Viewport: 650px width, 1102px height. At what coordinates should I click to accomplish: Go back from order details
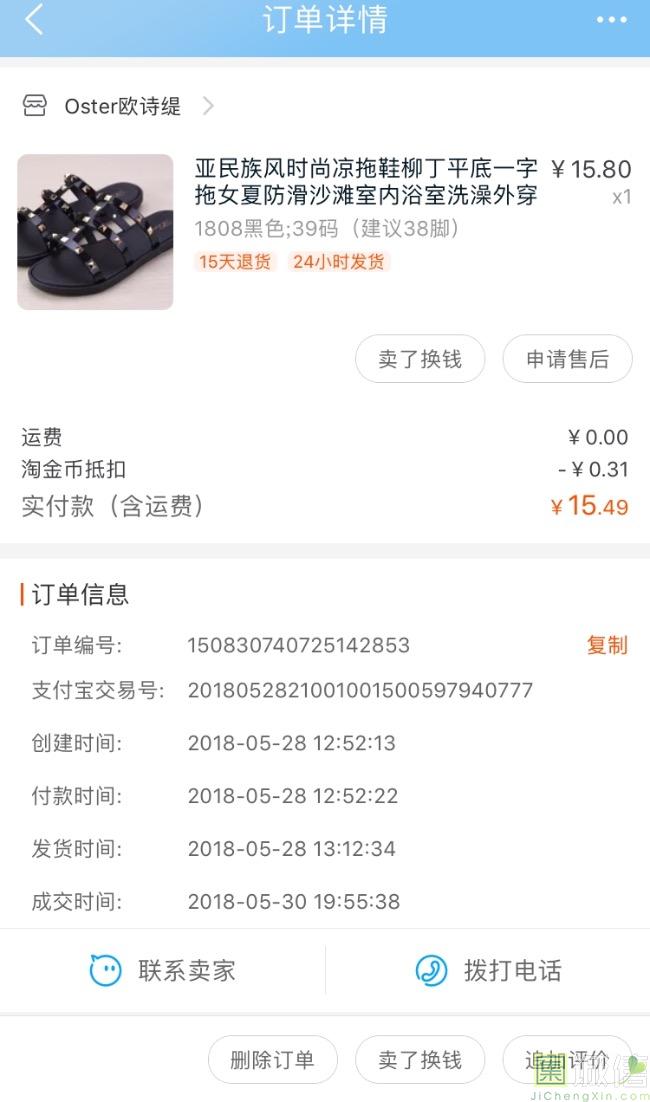[x=35, y=20]
